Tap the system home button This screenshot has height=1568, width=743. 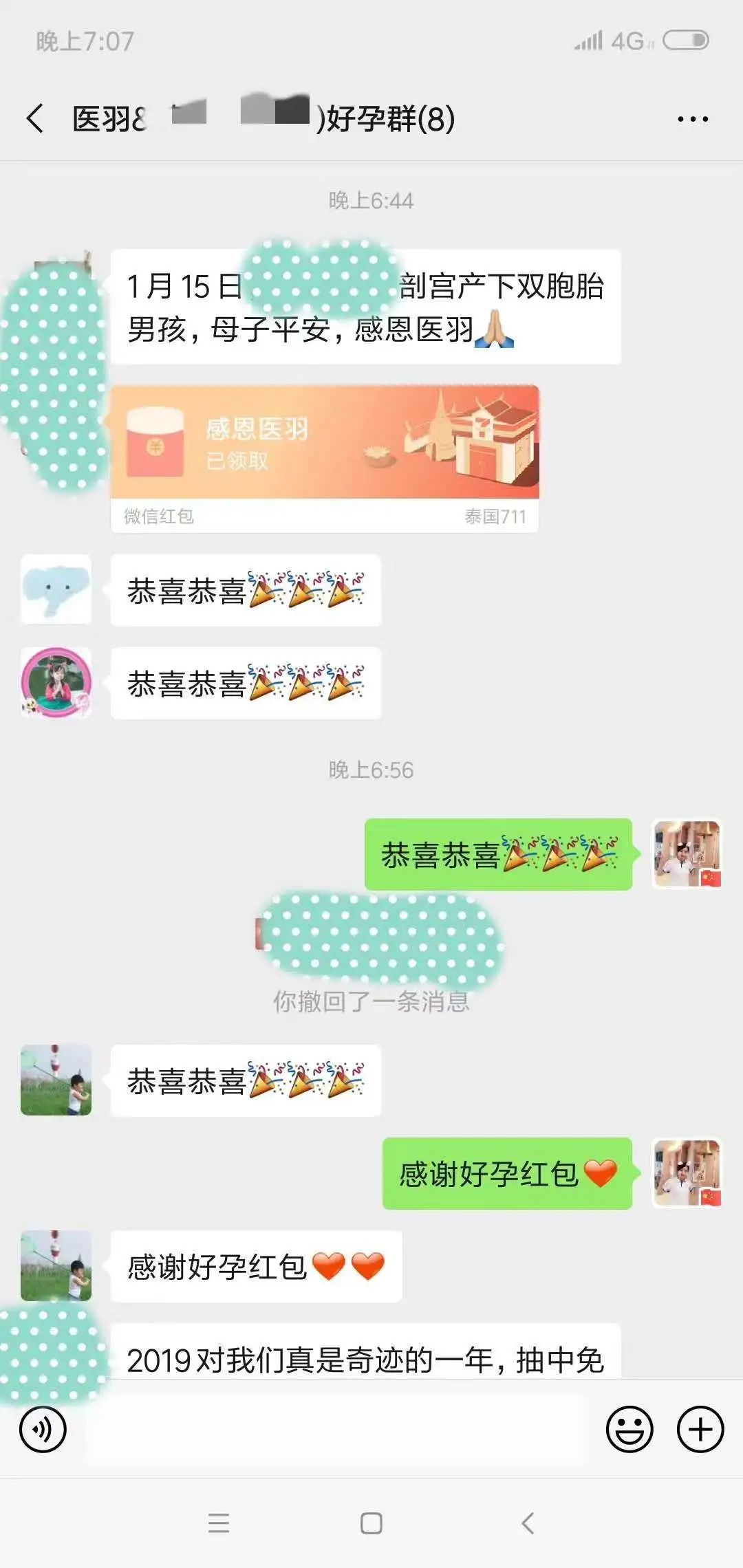coord(371,1523)
